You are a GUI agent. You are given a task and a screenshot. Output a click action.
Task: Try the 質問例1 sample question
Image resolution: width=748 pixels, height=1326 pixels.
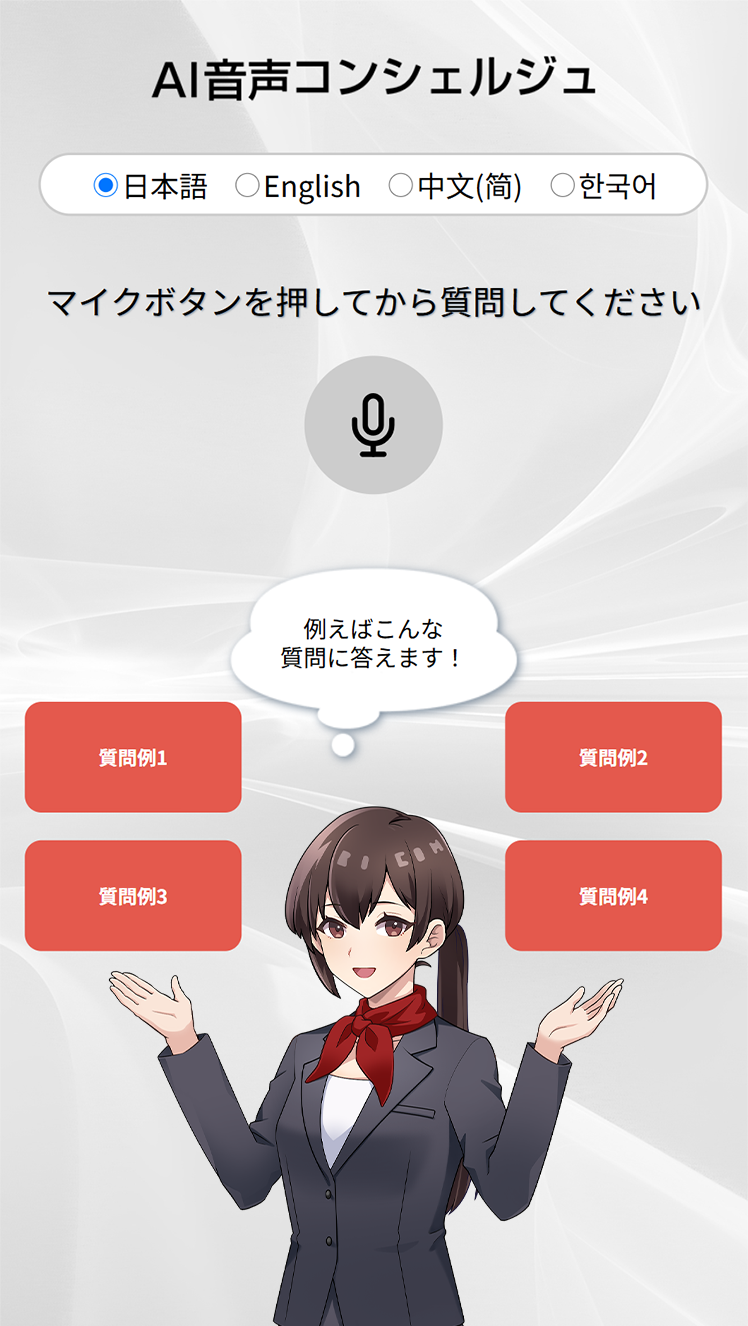pyautogui.click(x=133, y=757)
